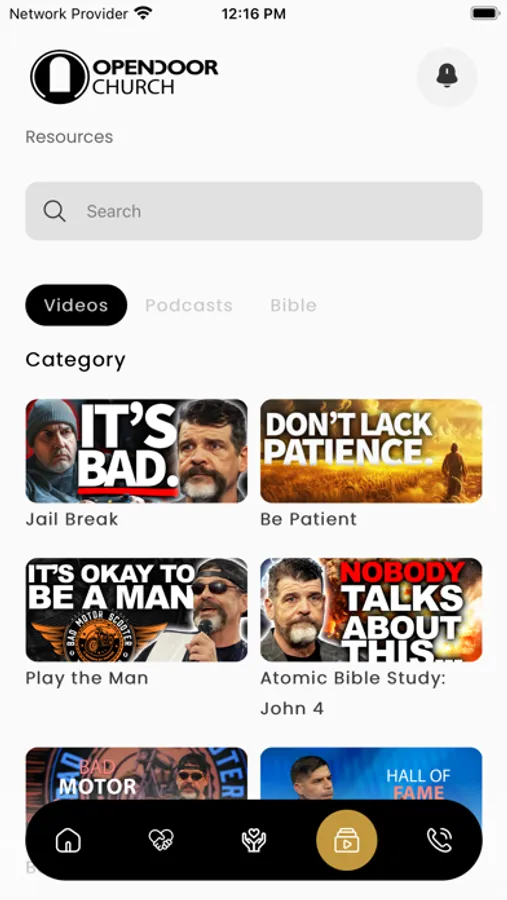
Task: Open the phone contact tab
Action: pos(439,841)
